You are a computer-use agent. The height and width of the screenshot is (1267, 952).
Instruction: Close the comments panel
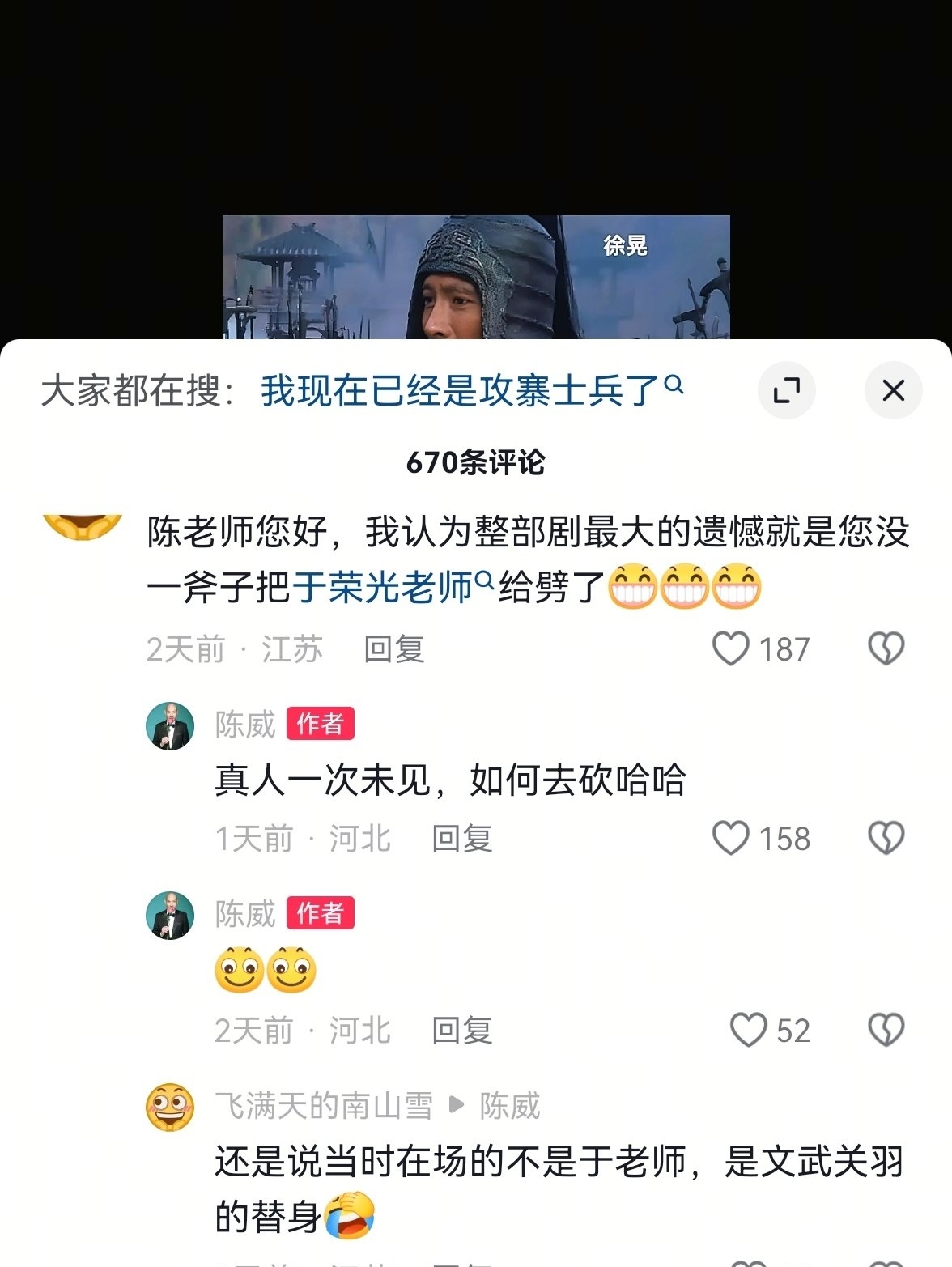[893, 391]
